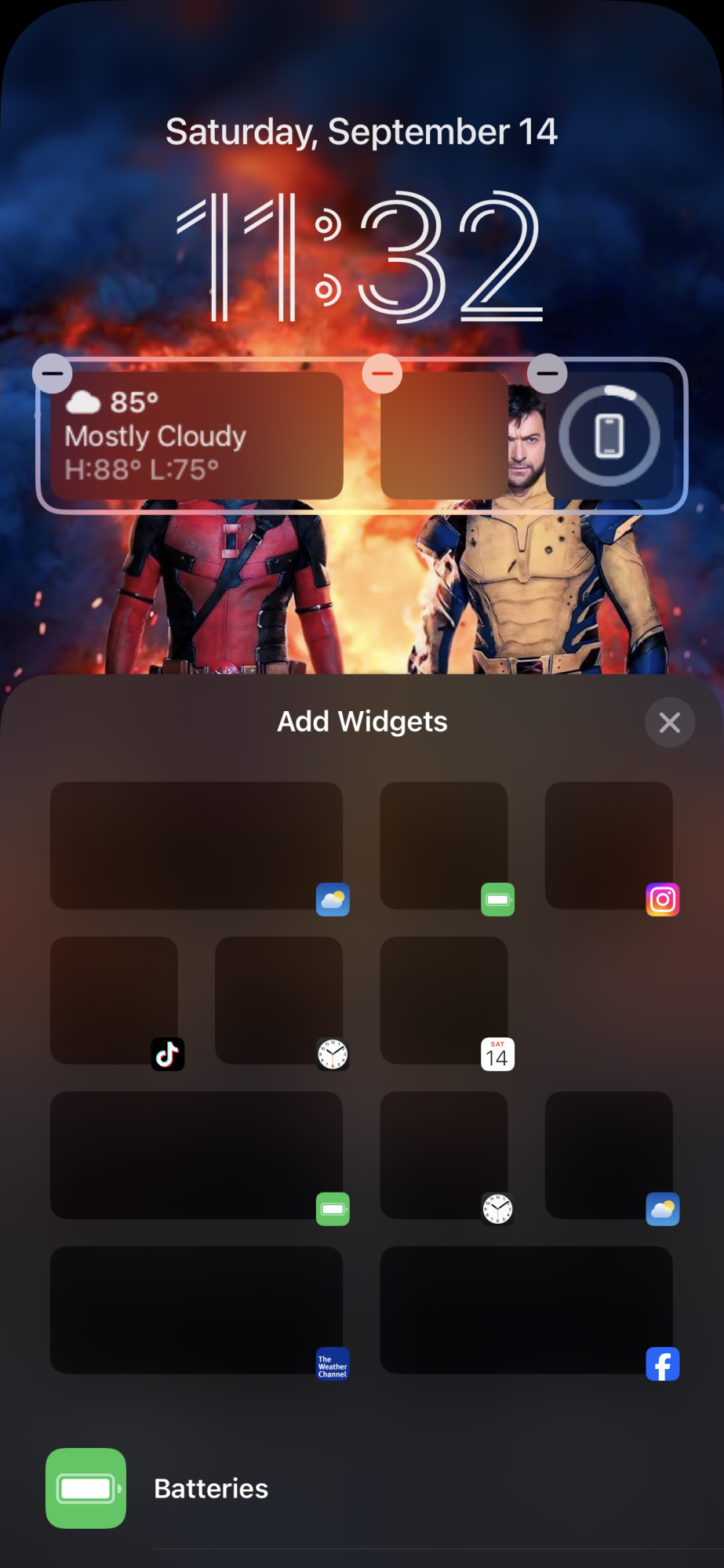This screenshot has height=1568, width=724.
Task: Add the Instagram widget
Action: (x=609, y=846)
